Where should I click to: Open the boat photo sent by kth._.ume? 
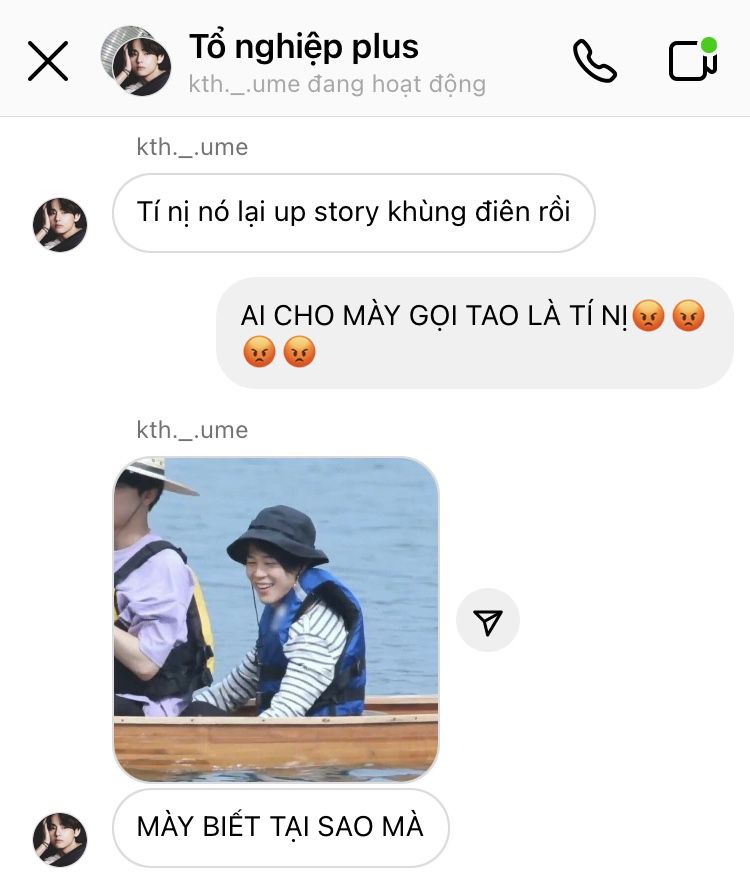point(276,619)
